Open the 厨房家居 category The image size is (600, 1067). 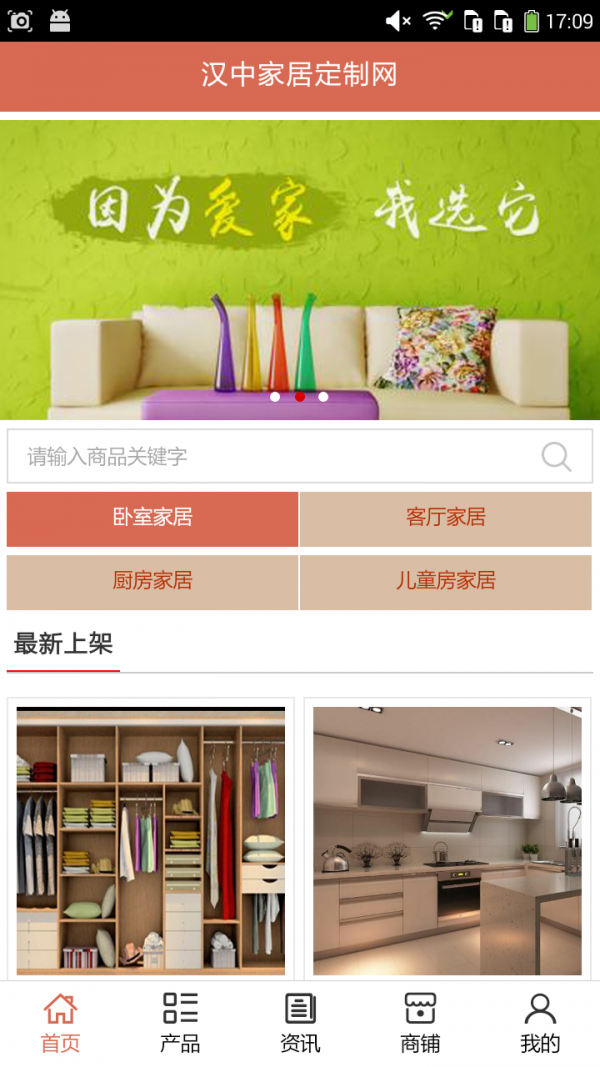(x=152, y=581)
